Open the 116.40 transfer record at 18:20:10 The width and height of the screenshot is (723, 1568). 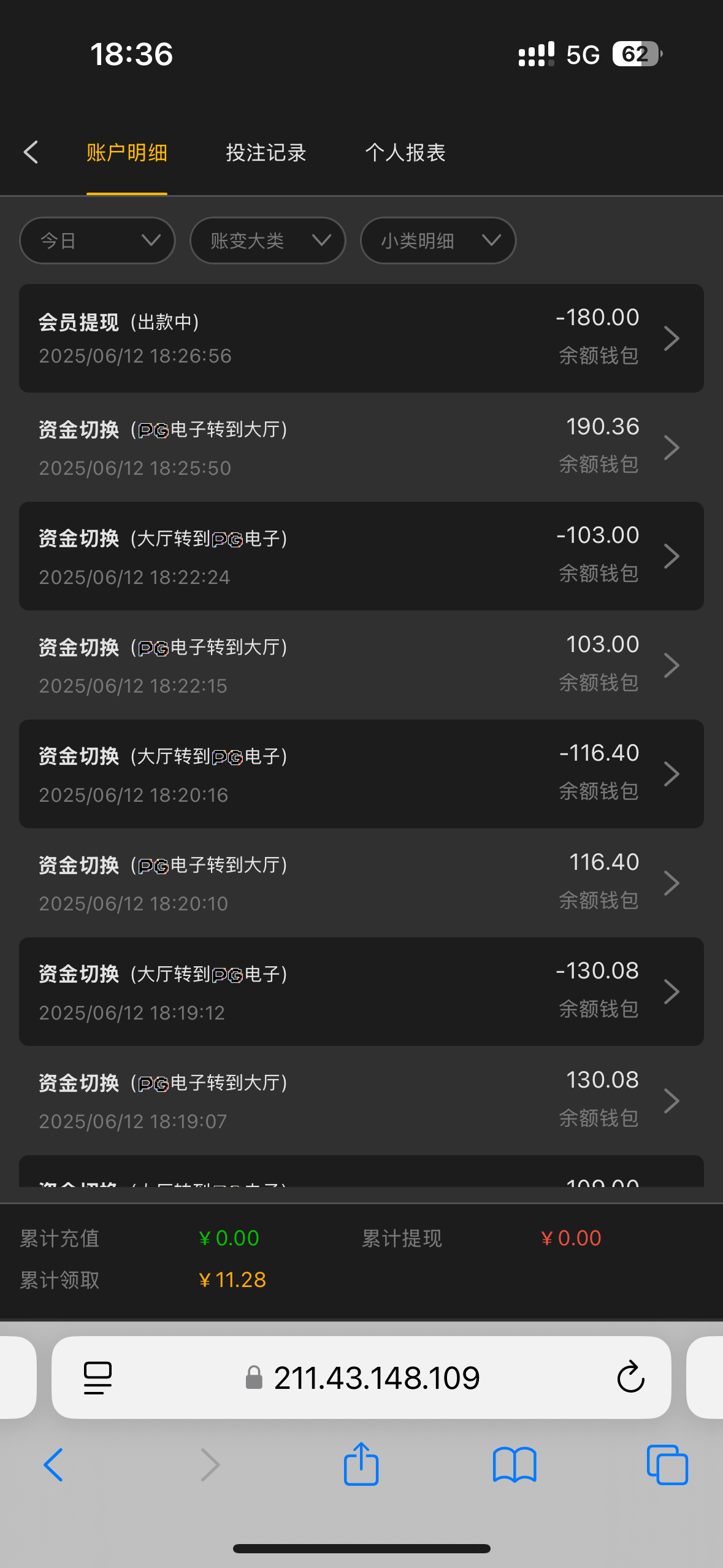[361, 883]
